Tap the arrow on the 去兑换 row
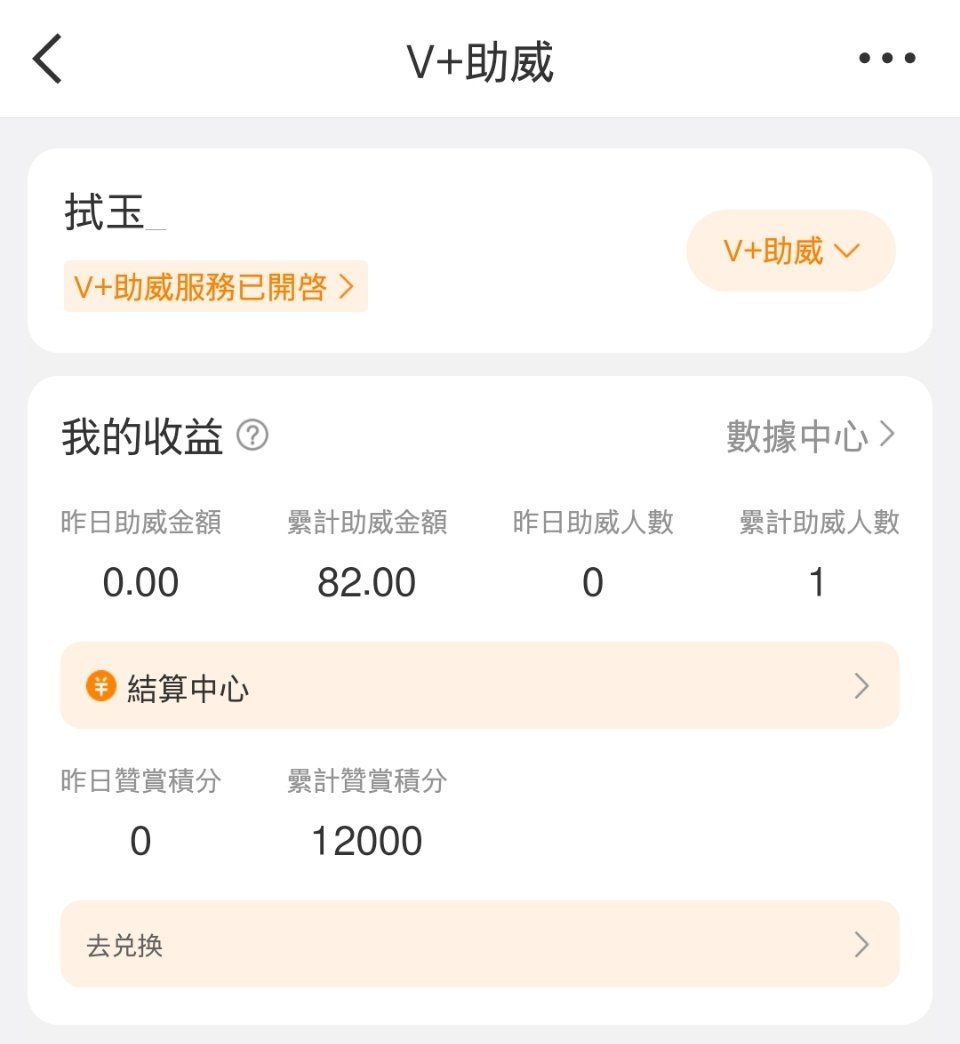This screenshot has width=960, height=1044. (861, 944)
